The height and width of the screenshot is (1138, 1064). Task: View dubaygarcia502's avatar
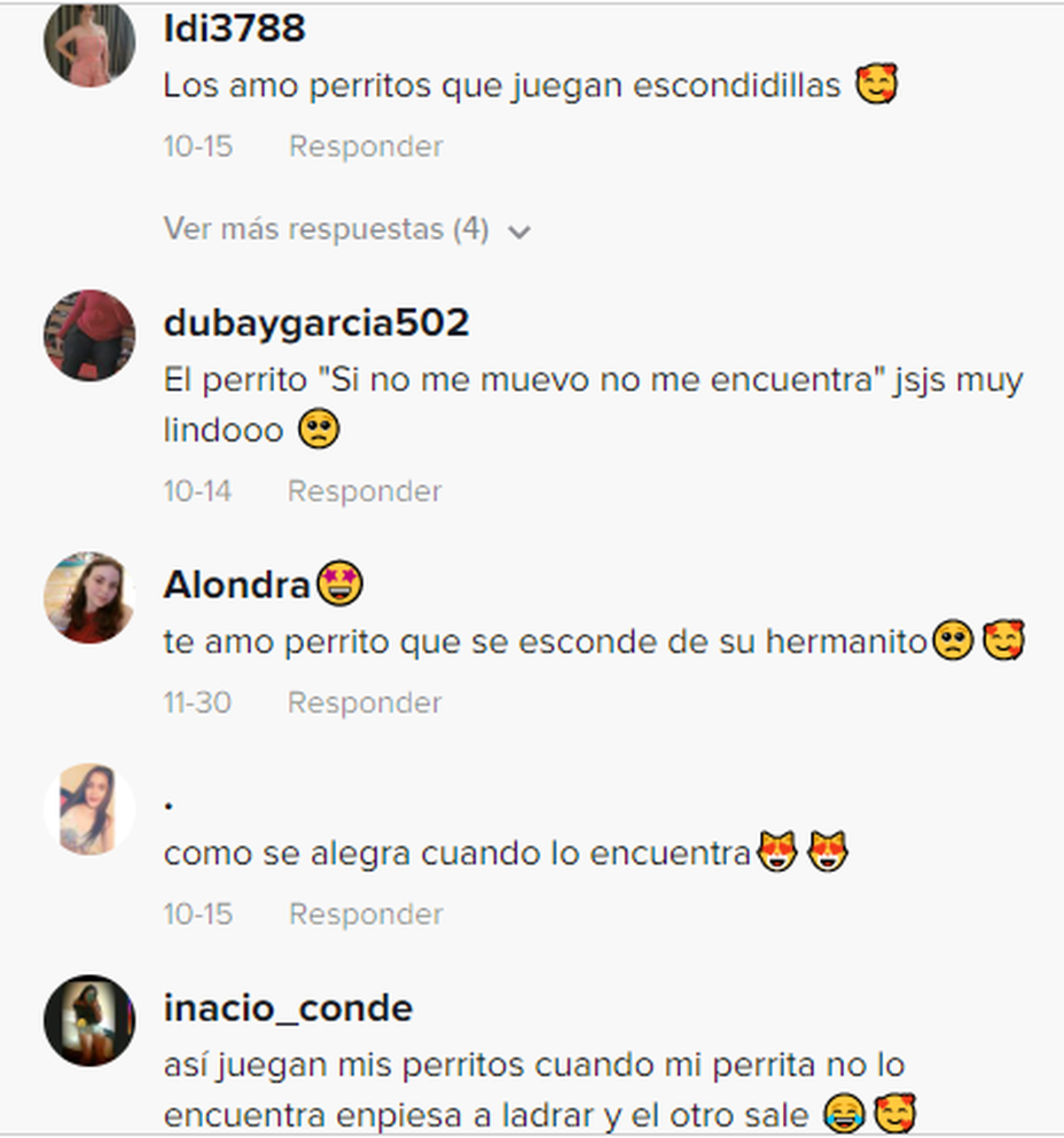pos(90,335)
